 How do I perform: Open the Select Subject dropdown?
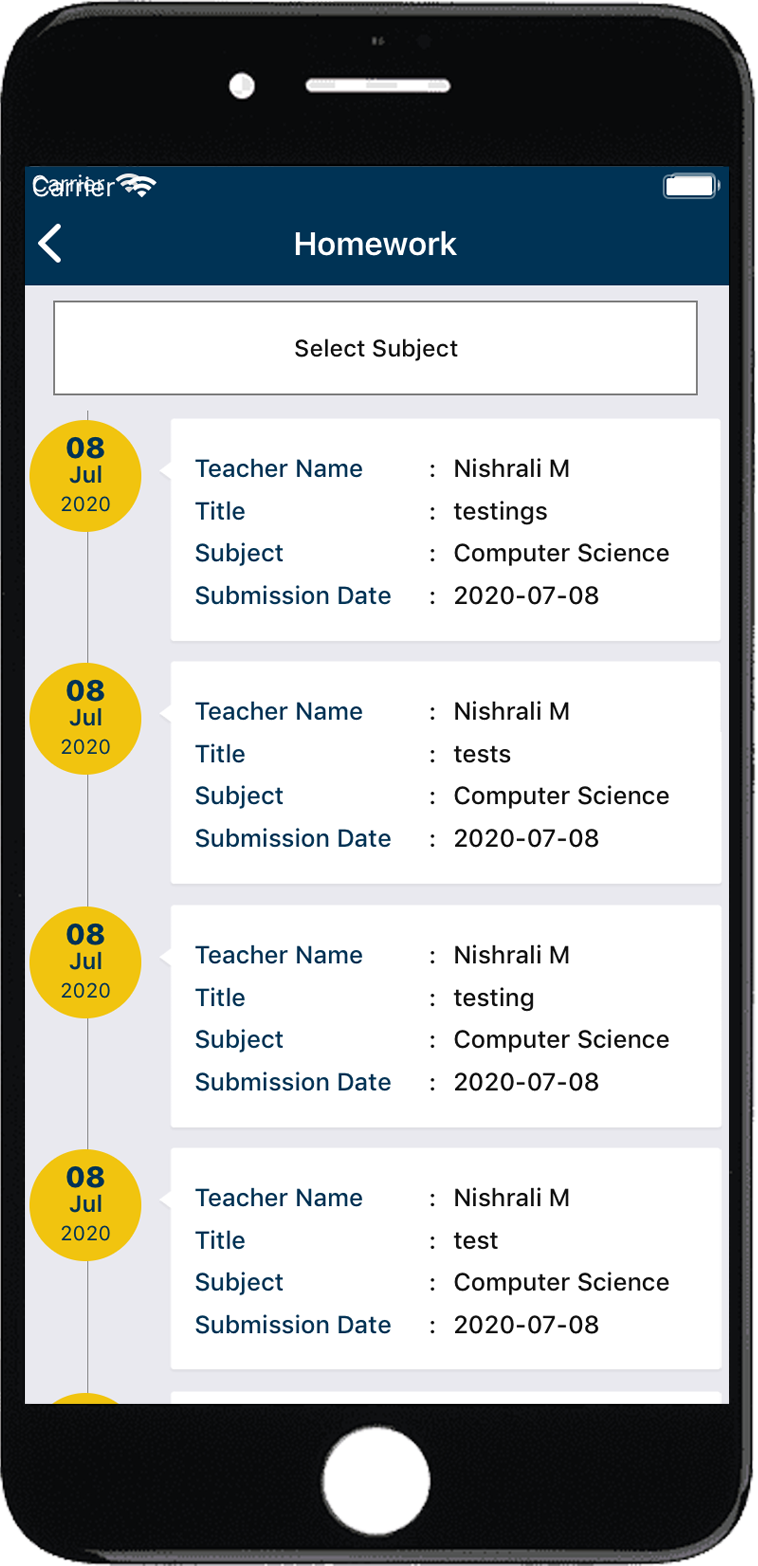point(375,348)
